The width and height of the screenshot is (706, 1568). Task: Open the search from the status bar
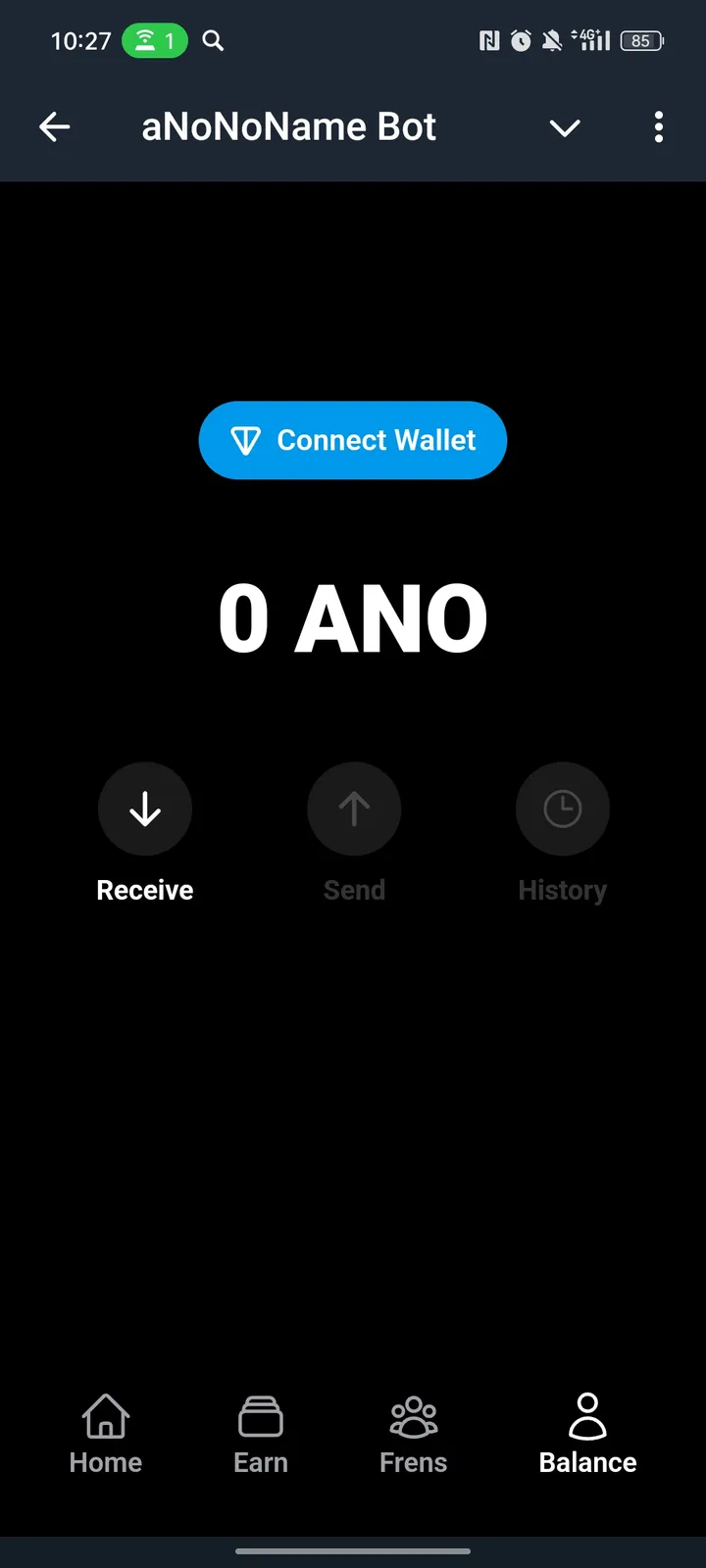213,41
